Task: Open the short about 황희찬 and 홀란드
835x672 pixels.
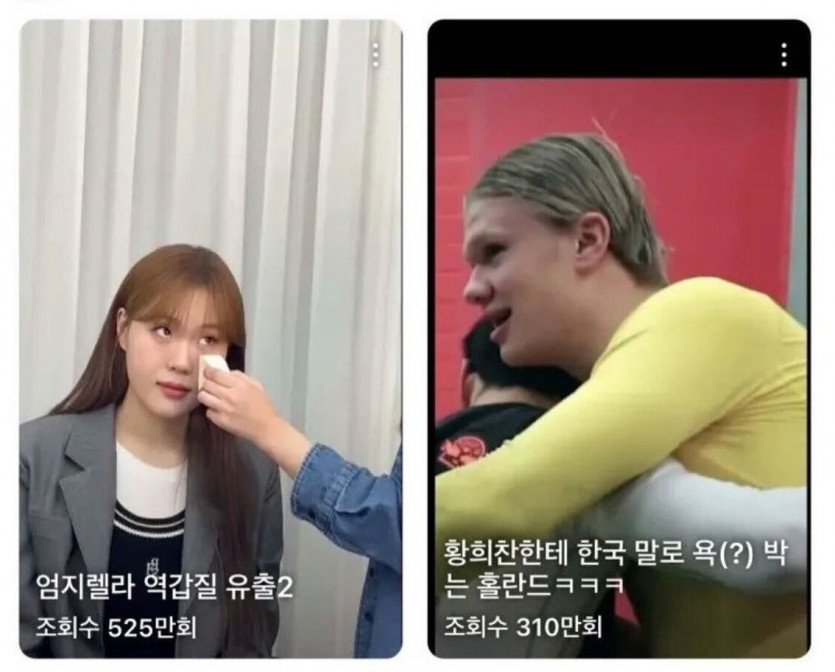Action: coord(619,340)
